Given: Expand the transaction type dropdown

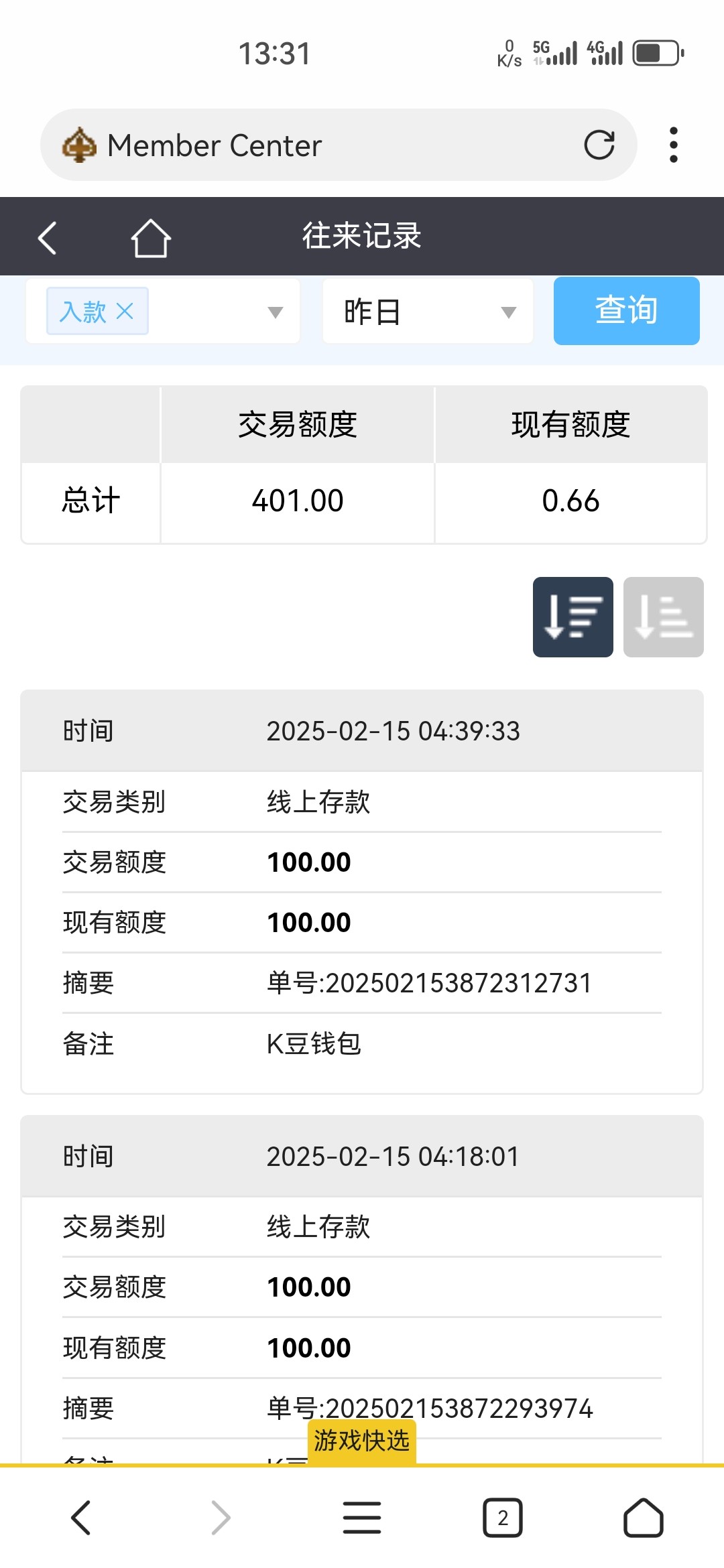Looking at the screenshot, I should tap(275, 312).
